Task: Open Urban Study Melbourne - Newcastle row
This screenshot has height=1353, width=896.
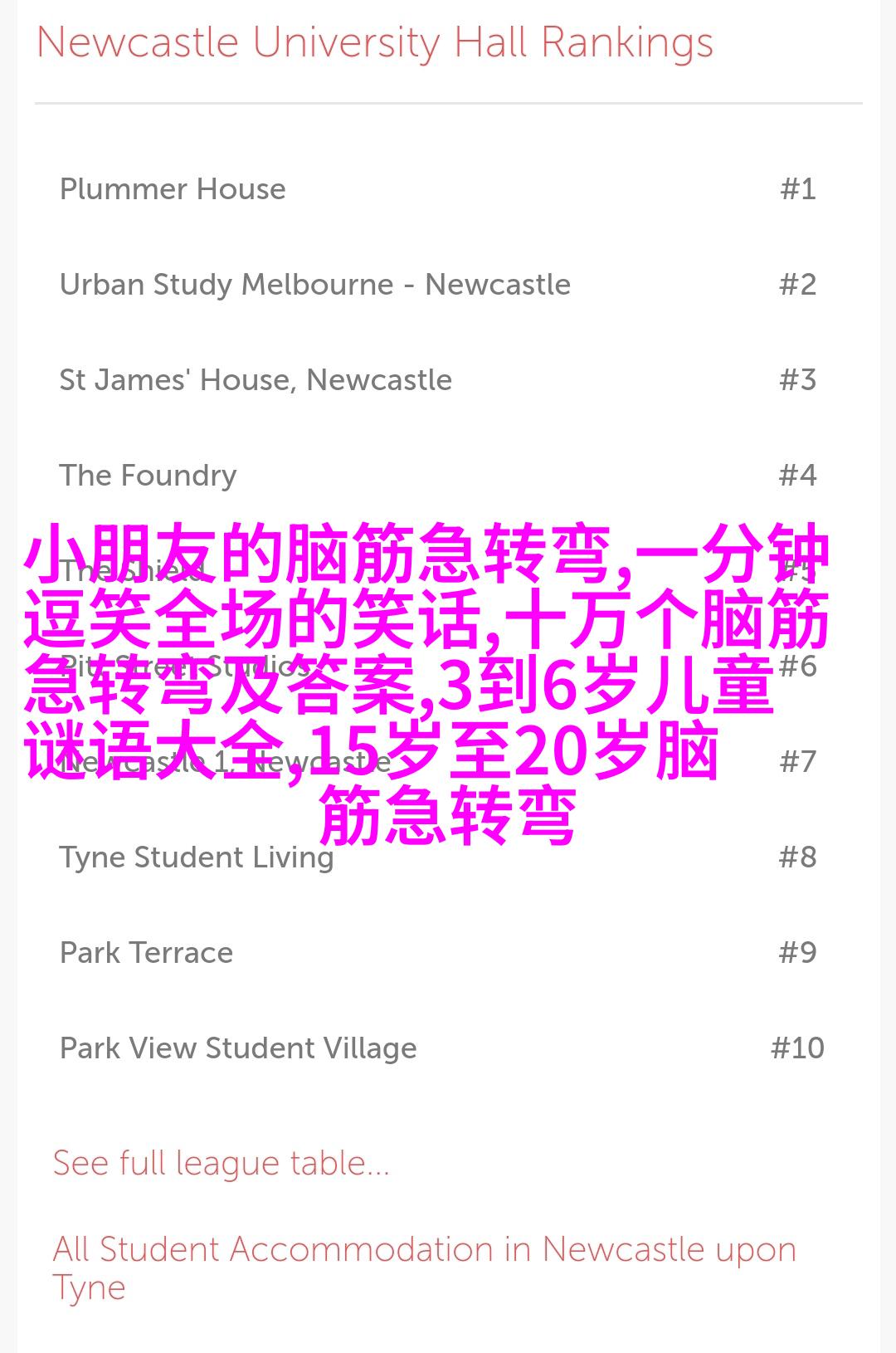Action: [x=314, y=285]
